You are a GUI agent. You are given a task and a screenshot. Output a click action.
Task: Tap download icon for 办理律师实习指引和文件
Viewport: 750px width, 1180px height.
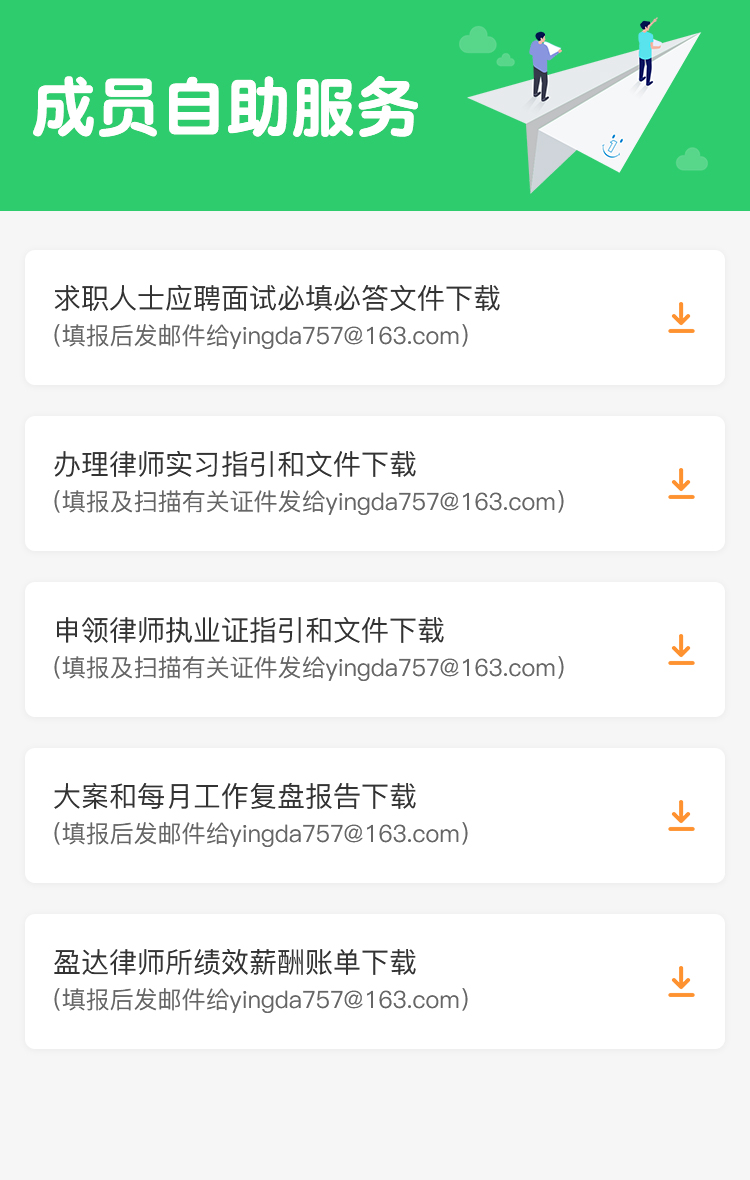click(681, 484)
